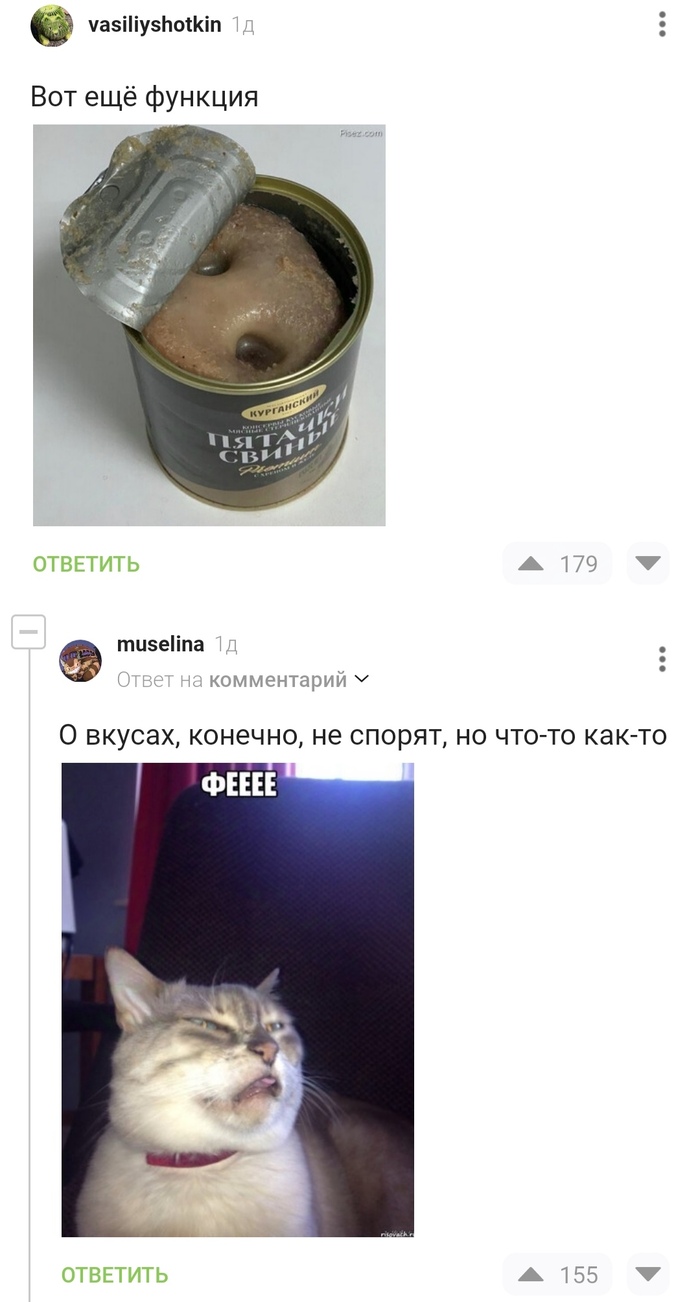This screenshot has height=1302, width=700.
Task: Collapse the muselina reply thread
Action: click(29, 632)
